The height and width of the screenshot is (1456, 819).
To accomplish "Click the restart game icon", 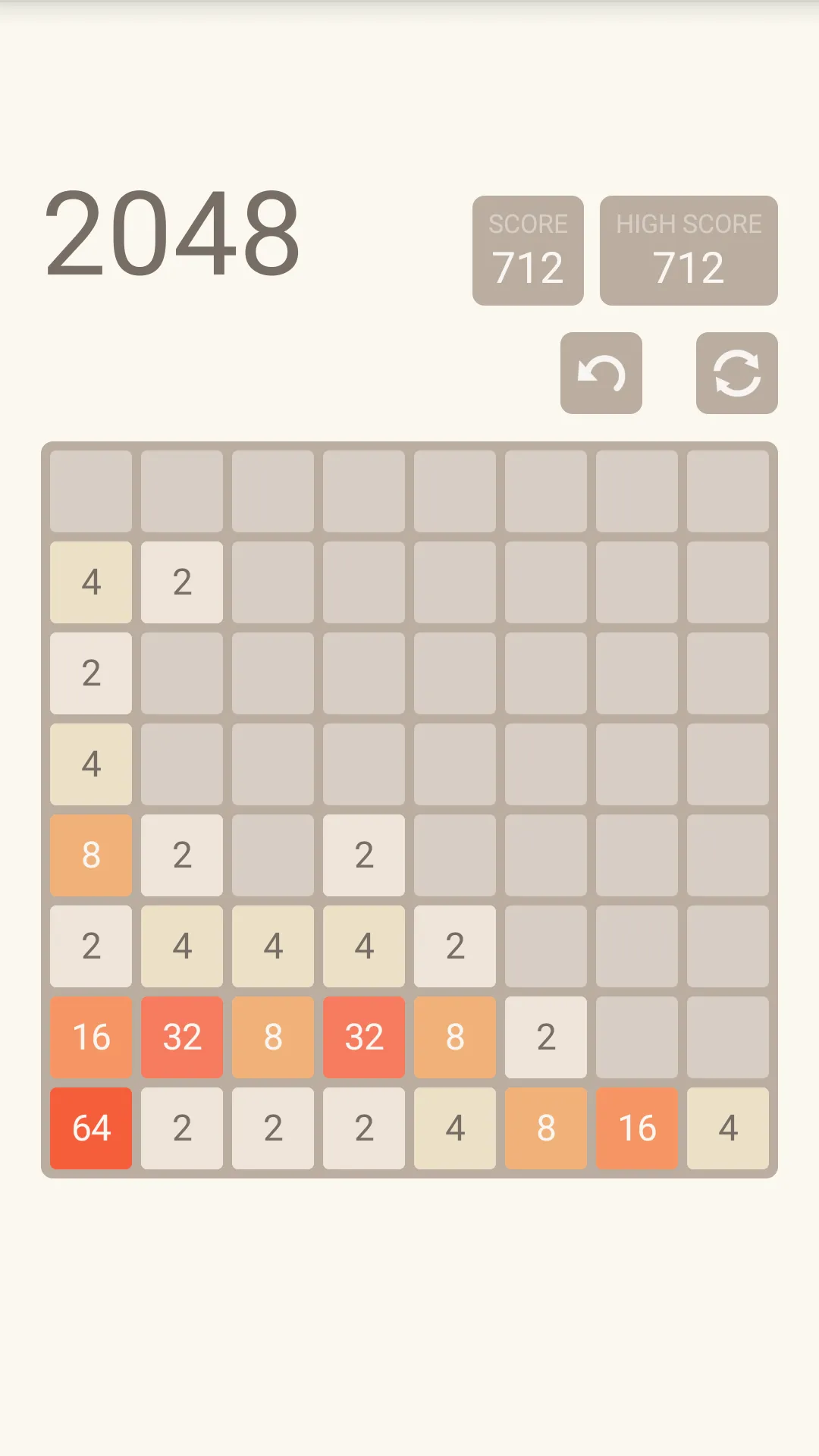I will (736, 373).
